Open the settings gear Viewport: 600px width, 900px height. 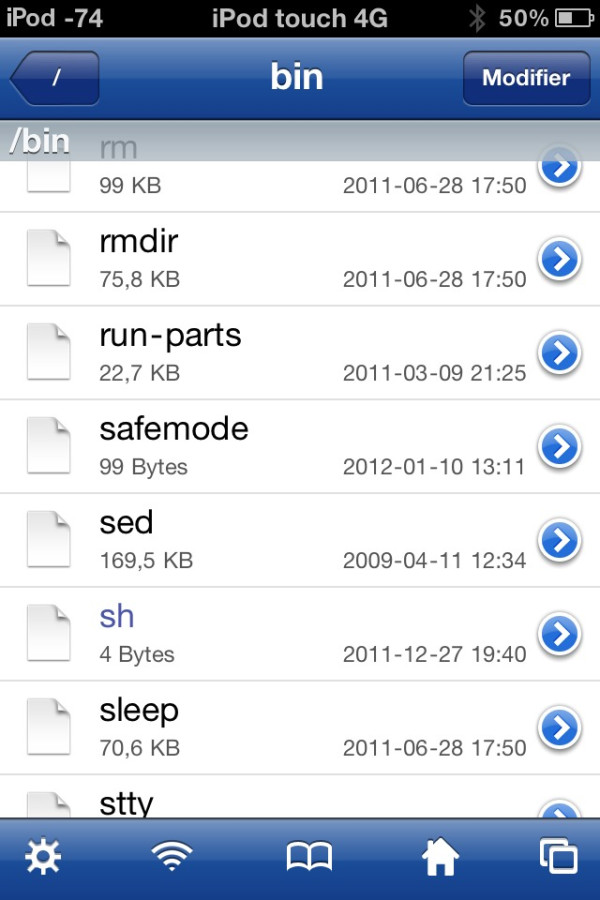[43, 857]
